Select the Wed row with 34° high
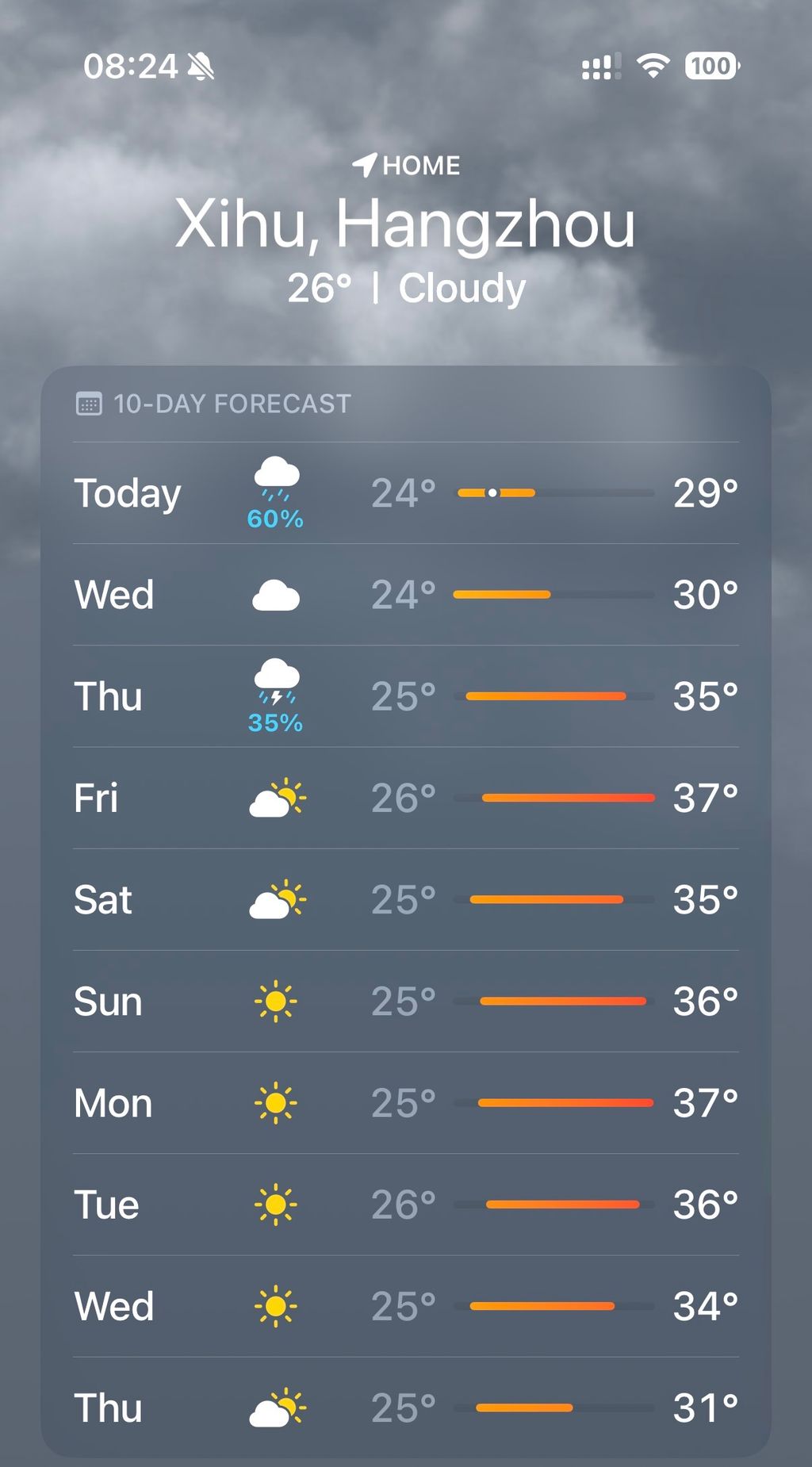 [405, 1306]
